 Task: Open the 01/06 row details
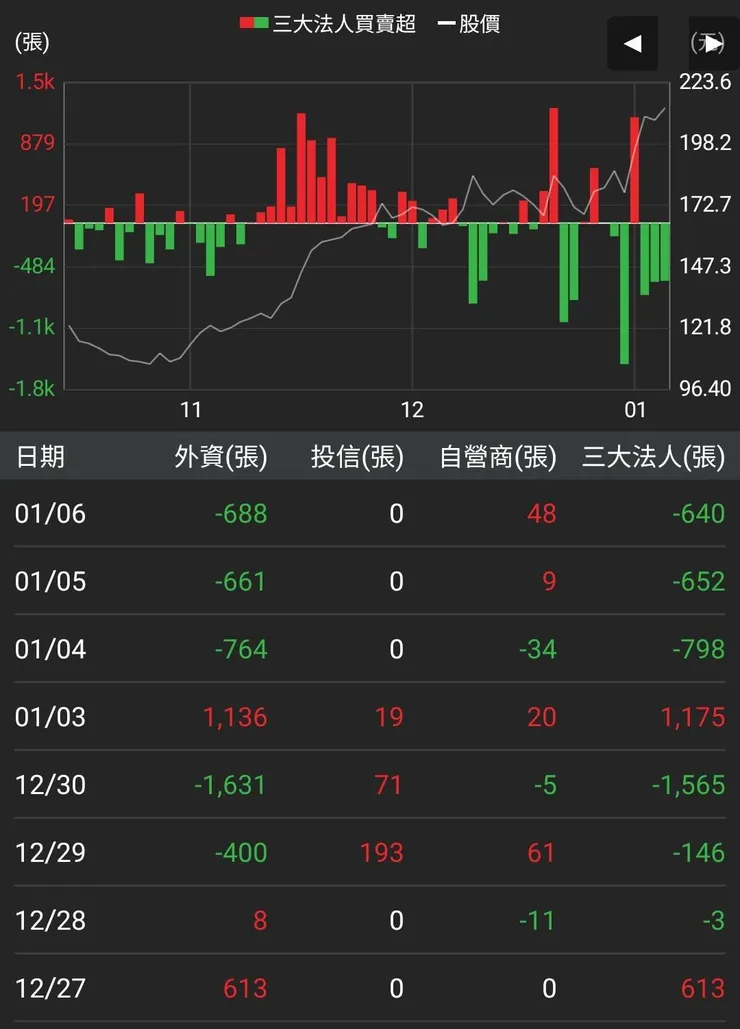[370, 513]
